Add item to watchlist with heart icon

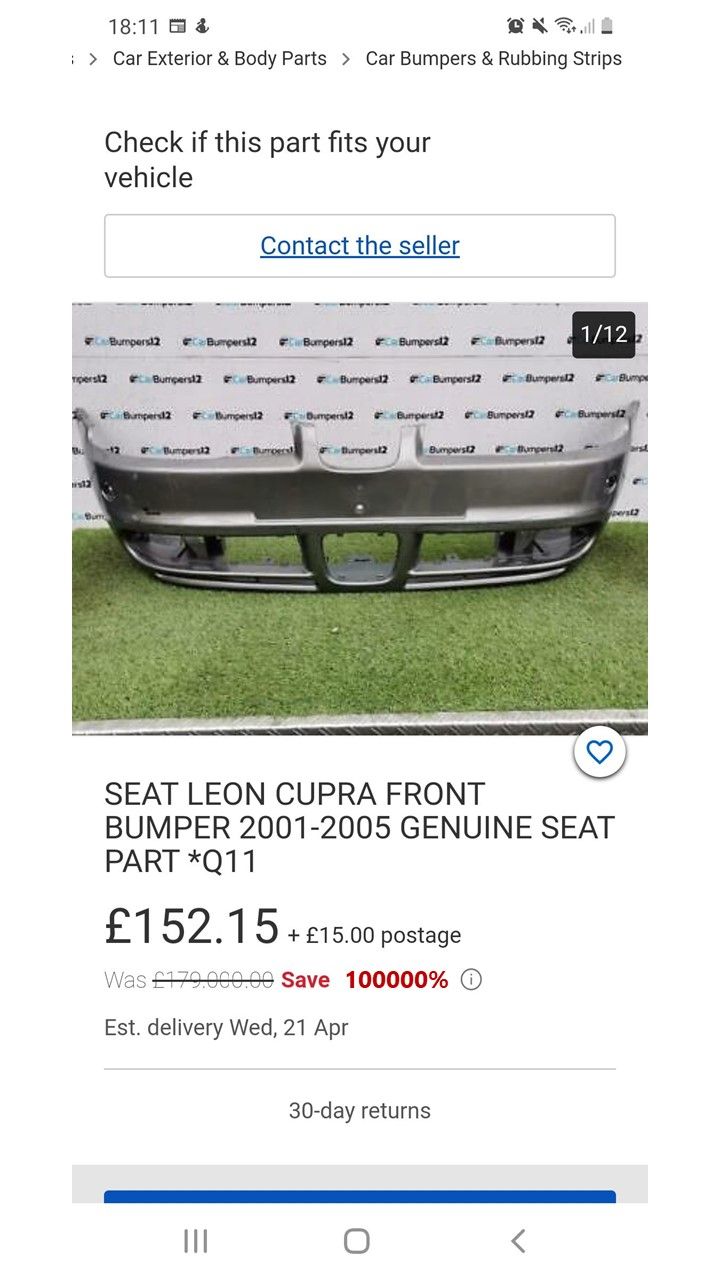[x=599, y=752]
